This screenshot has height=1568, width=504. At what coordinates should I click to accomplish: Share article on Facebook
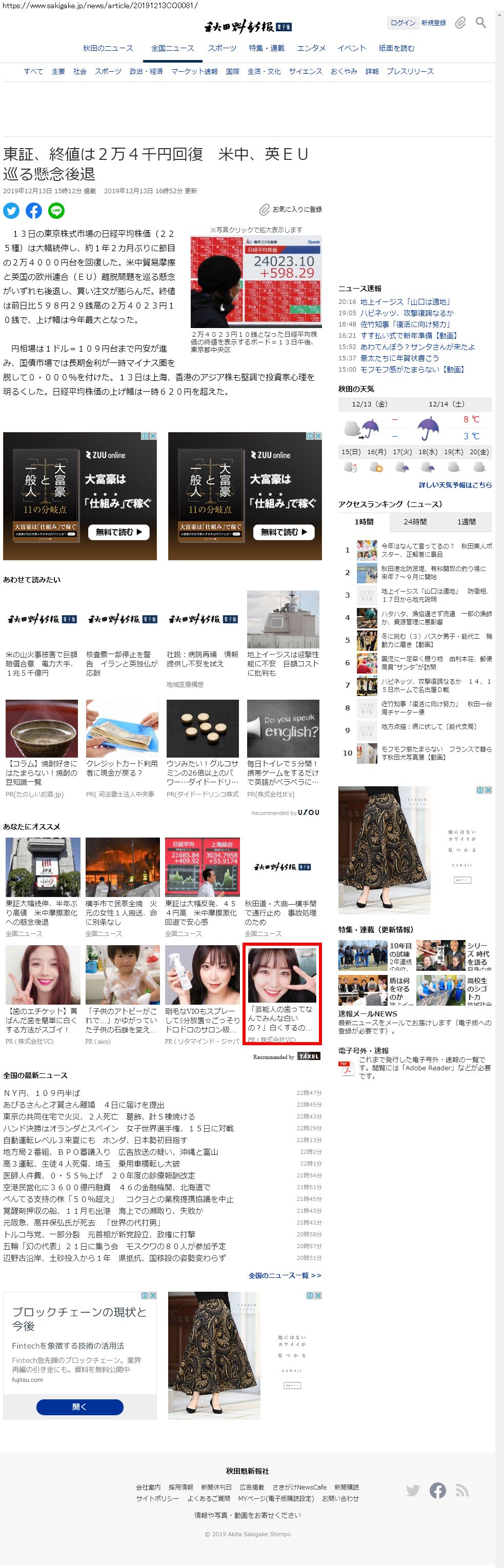[33, 211]
